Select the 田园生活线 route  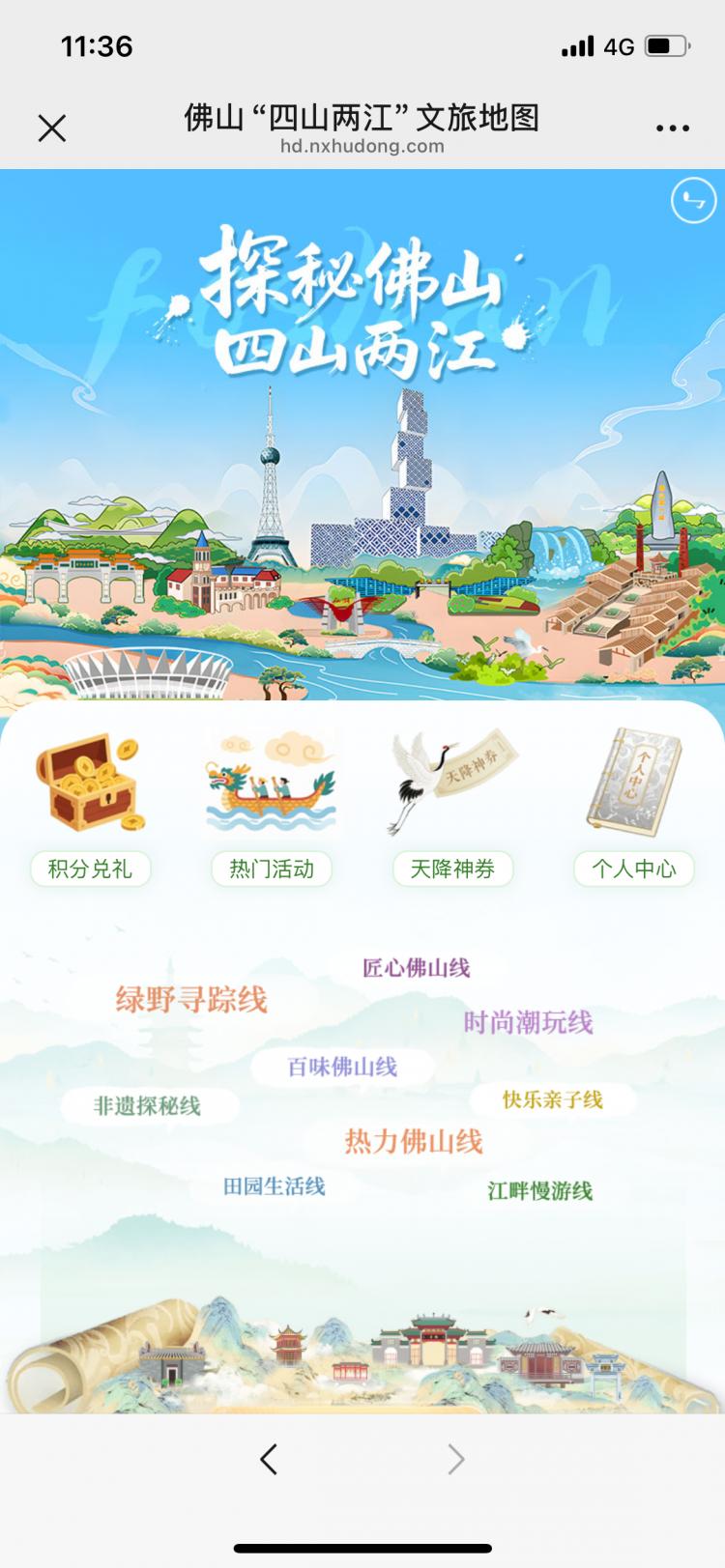[275, 1185]
